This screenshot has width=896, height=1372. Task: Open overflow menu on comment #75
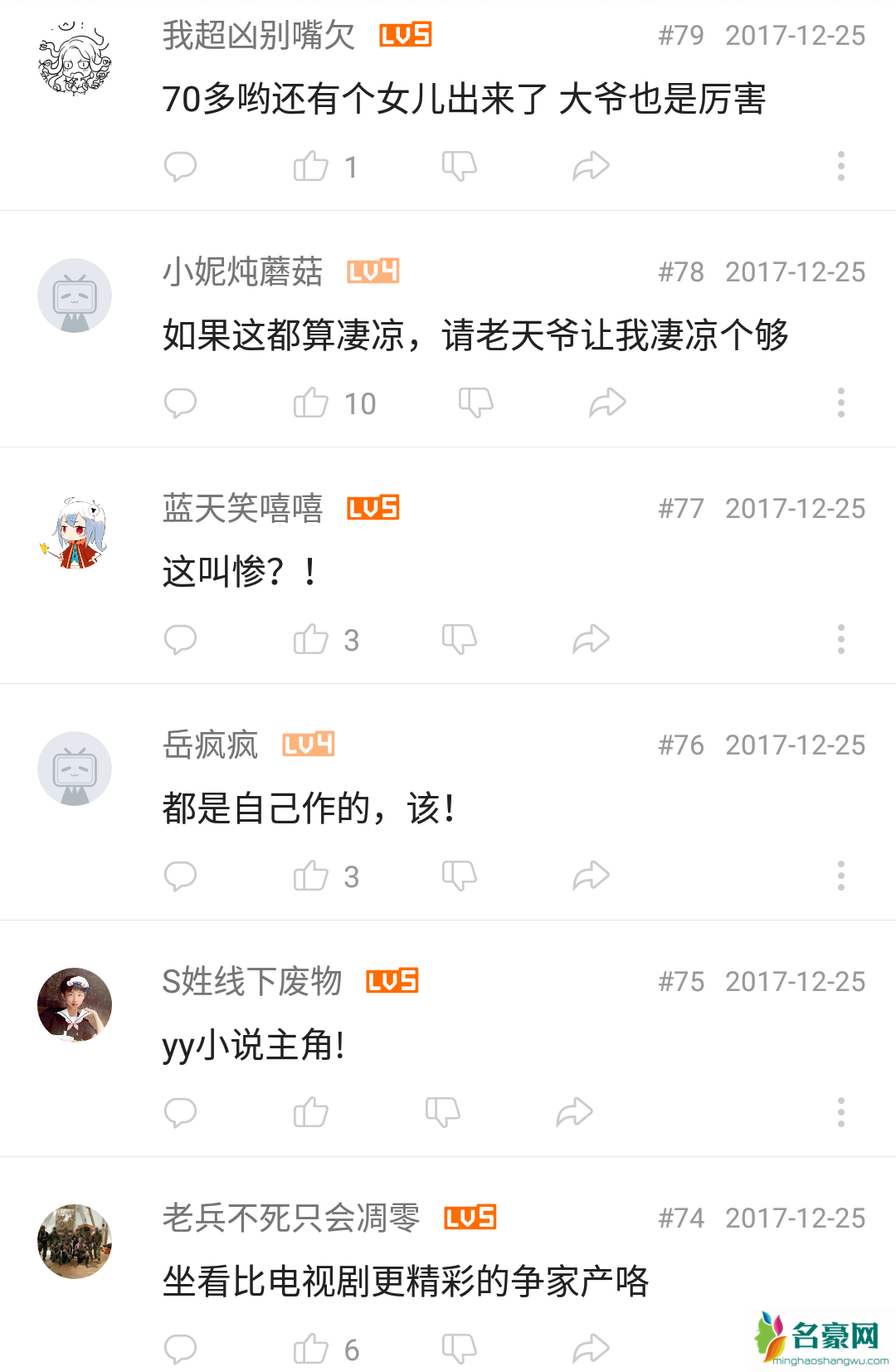tap(840, 1112)
